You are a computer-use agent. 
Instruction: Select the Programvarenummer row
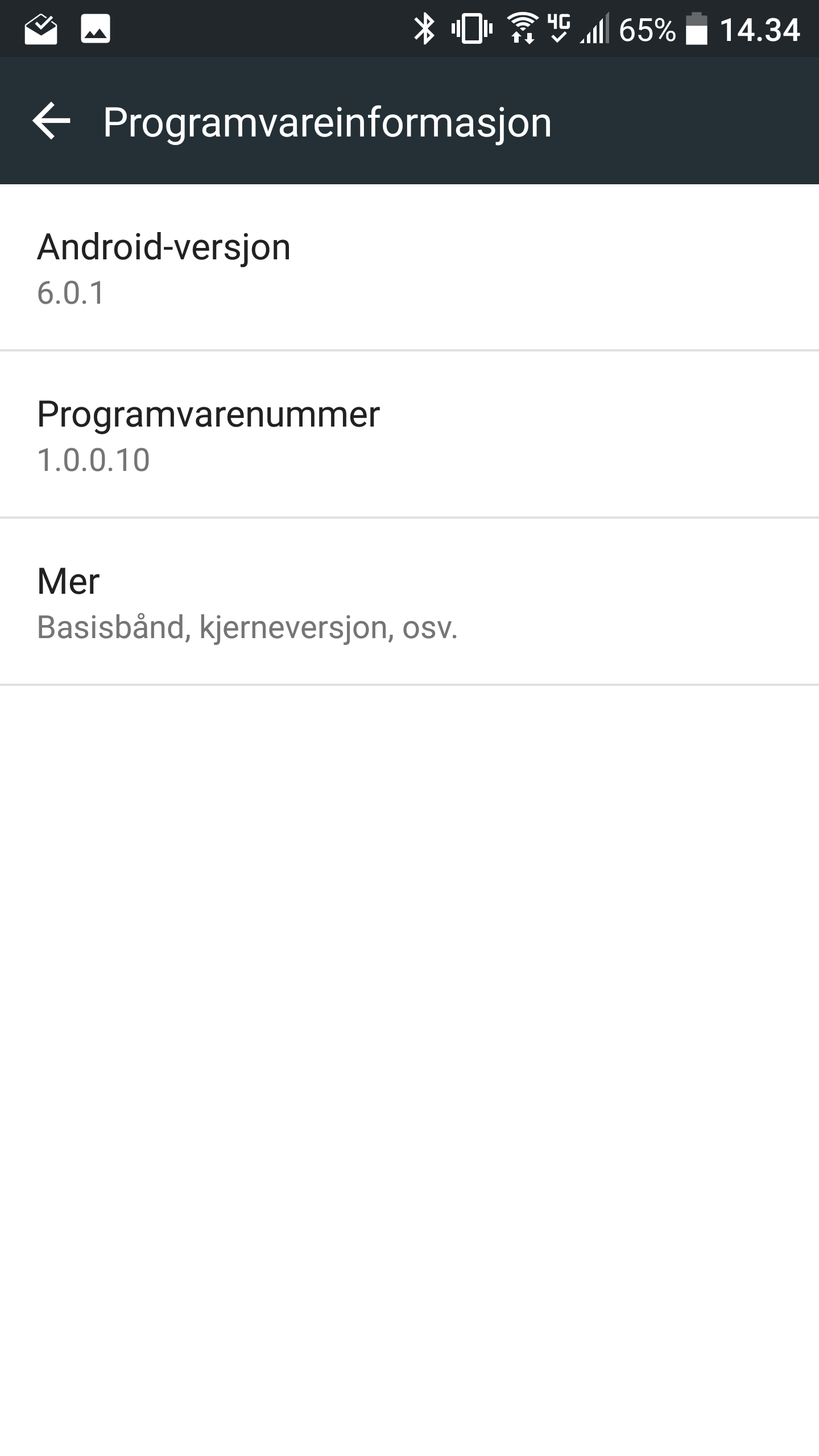click(x=409, y=435)
